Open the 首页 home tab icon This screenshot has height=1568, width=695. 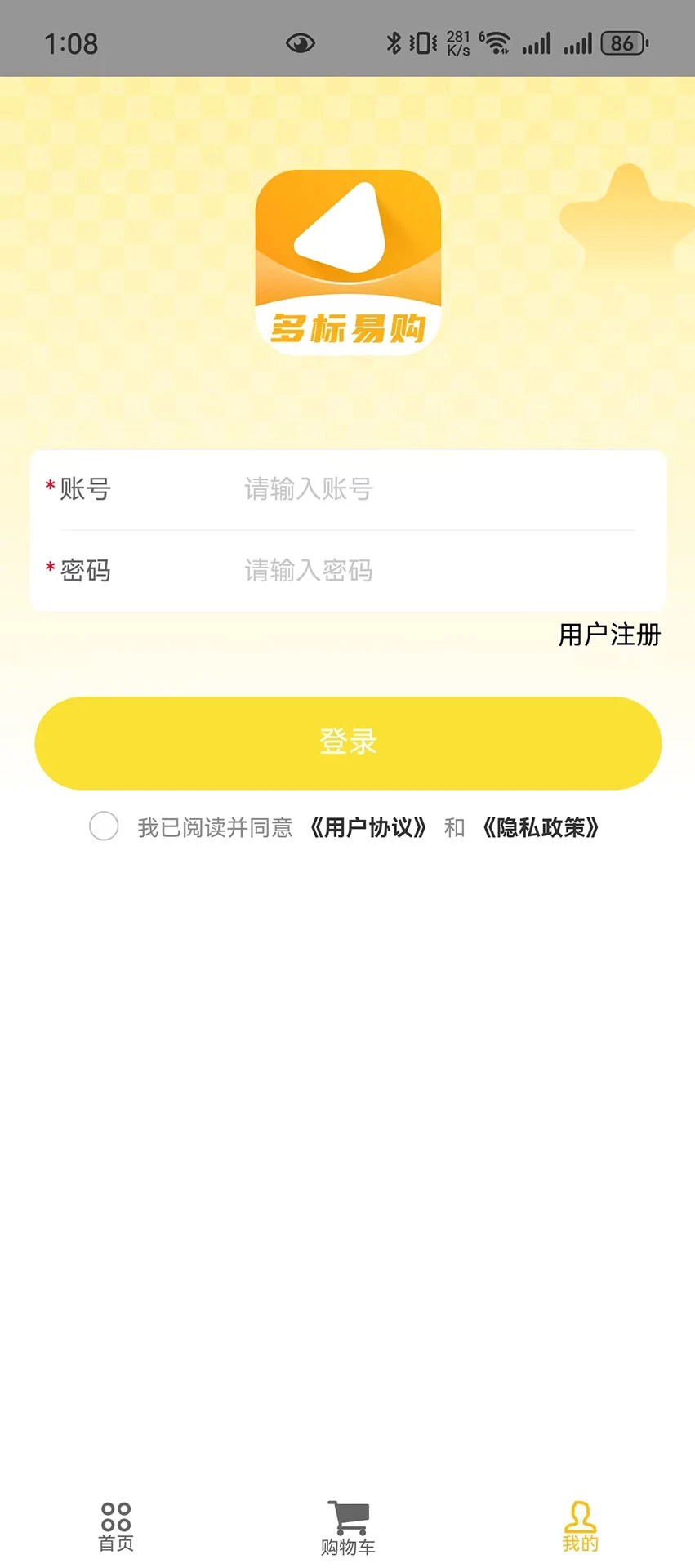pos(115,1517)
